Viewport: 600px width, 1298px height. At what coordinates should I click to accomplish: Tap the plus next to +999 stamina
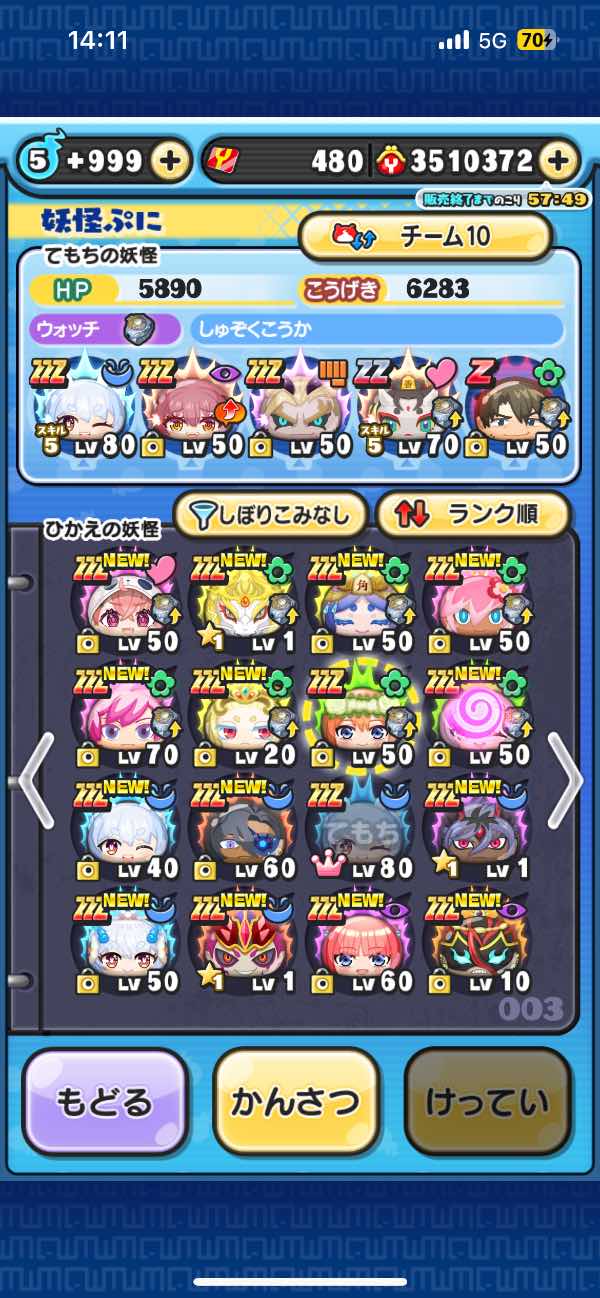171,161
